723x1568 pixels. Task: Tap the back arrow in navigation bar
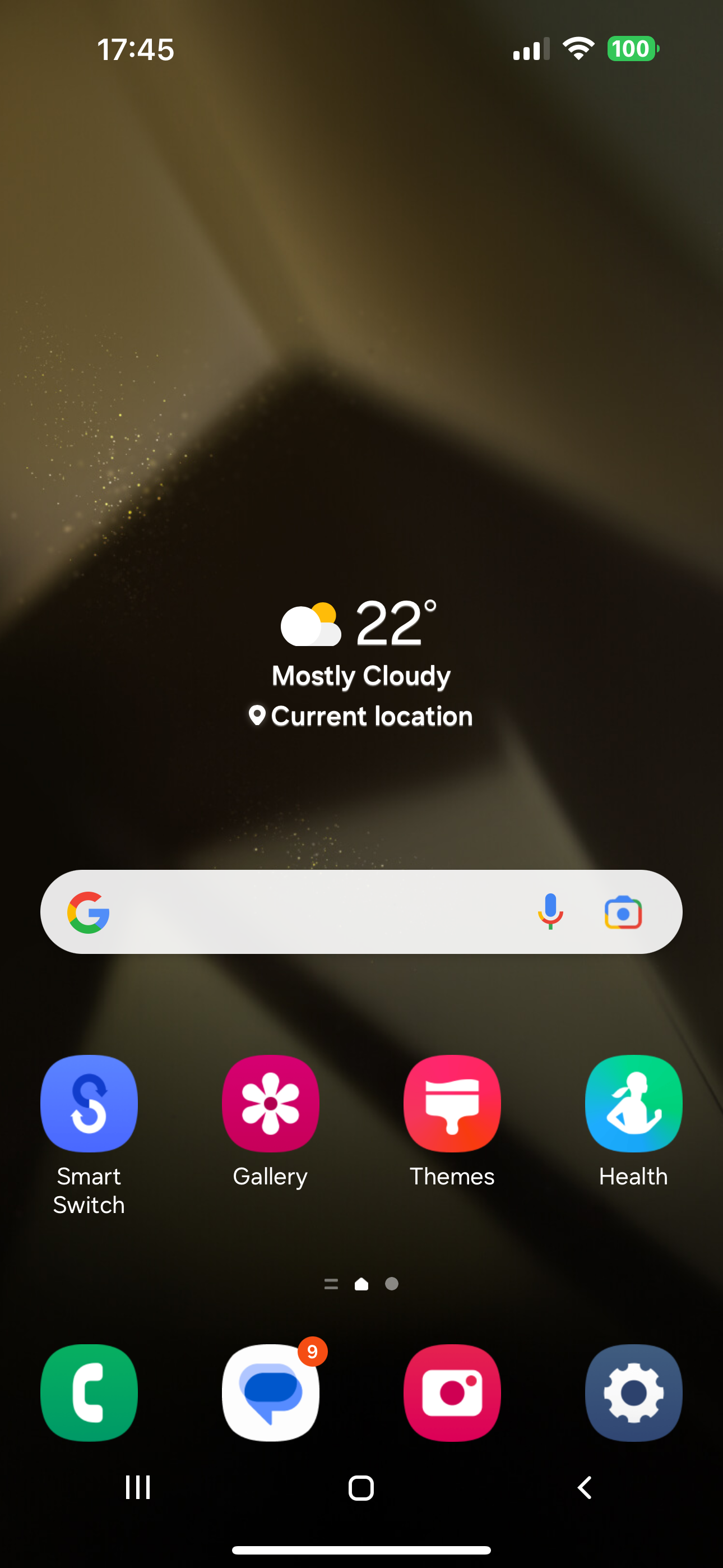point(584,1487)
